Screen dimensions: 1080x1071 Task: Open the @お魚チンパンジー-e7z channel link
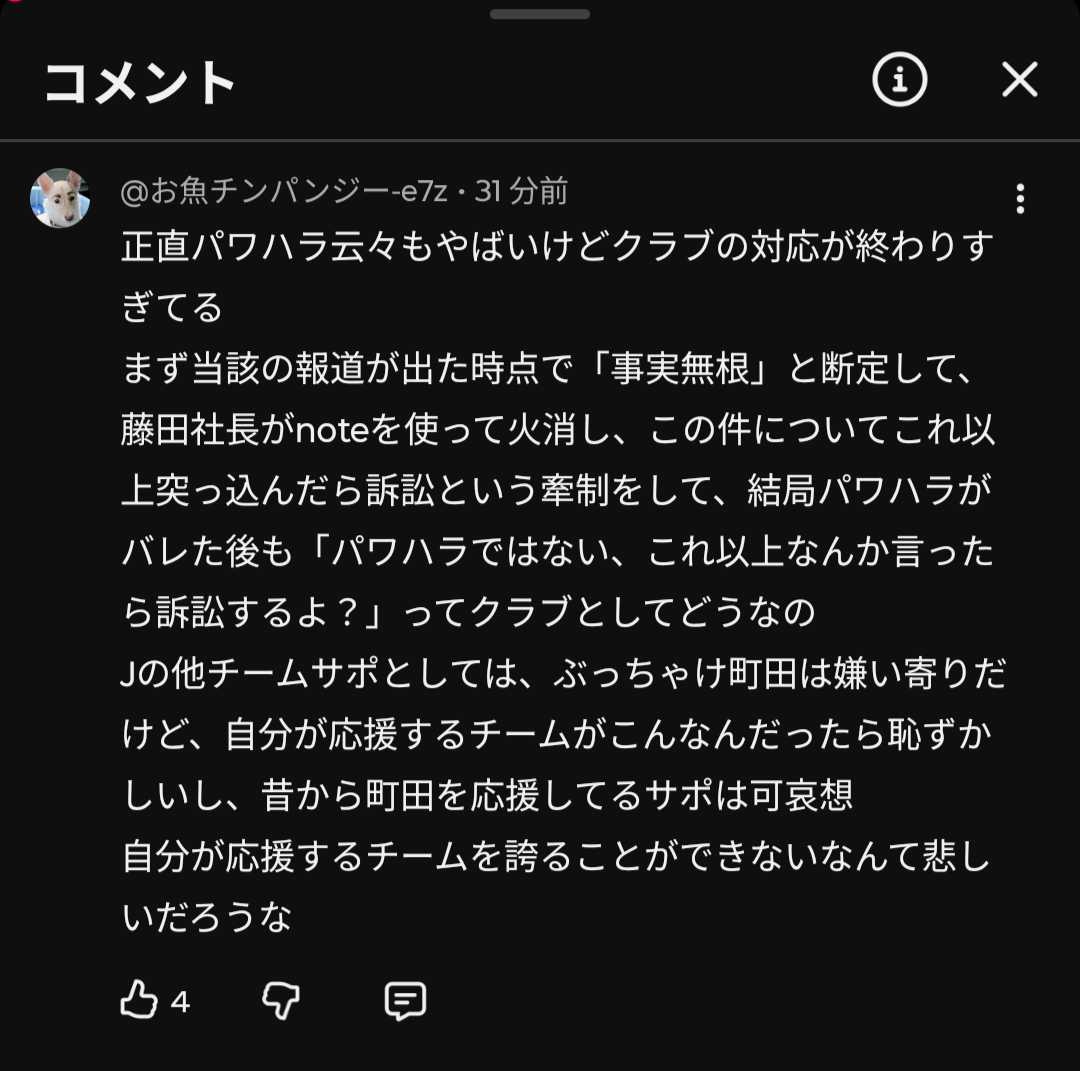283,190
